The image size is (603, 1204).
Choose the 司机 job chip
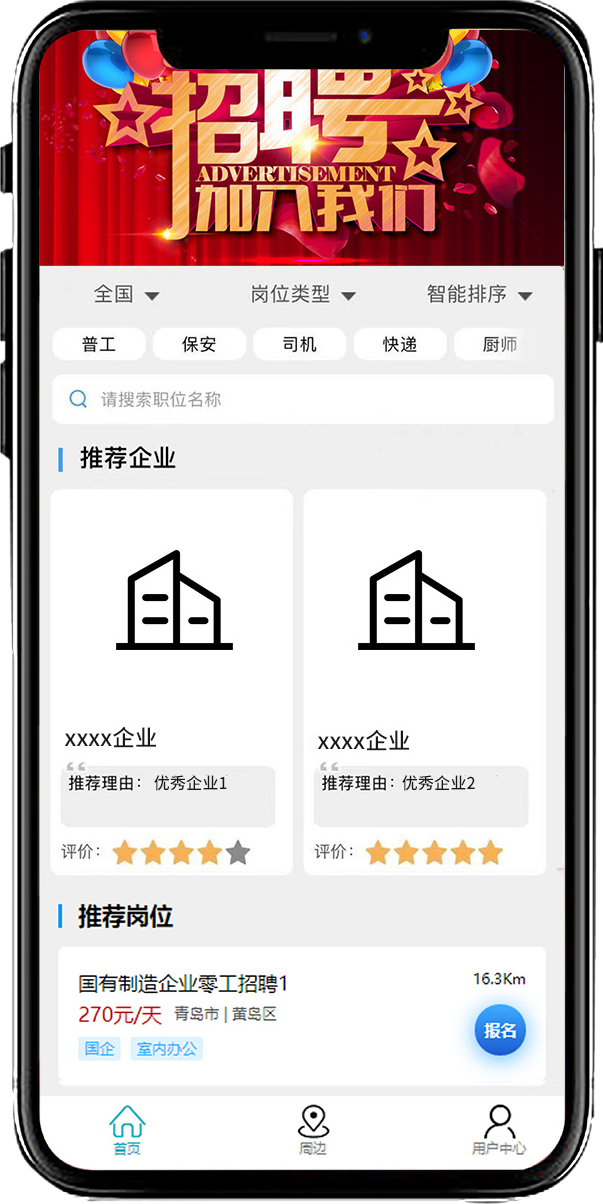point(299,344)
